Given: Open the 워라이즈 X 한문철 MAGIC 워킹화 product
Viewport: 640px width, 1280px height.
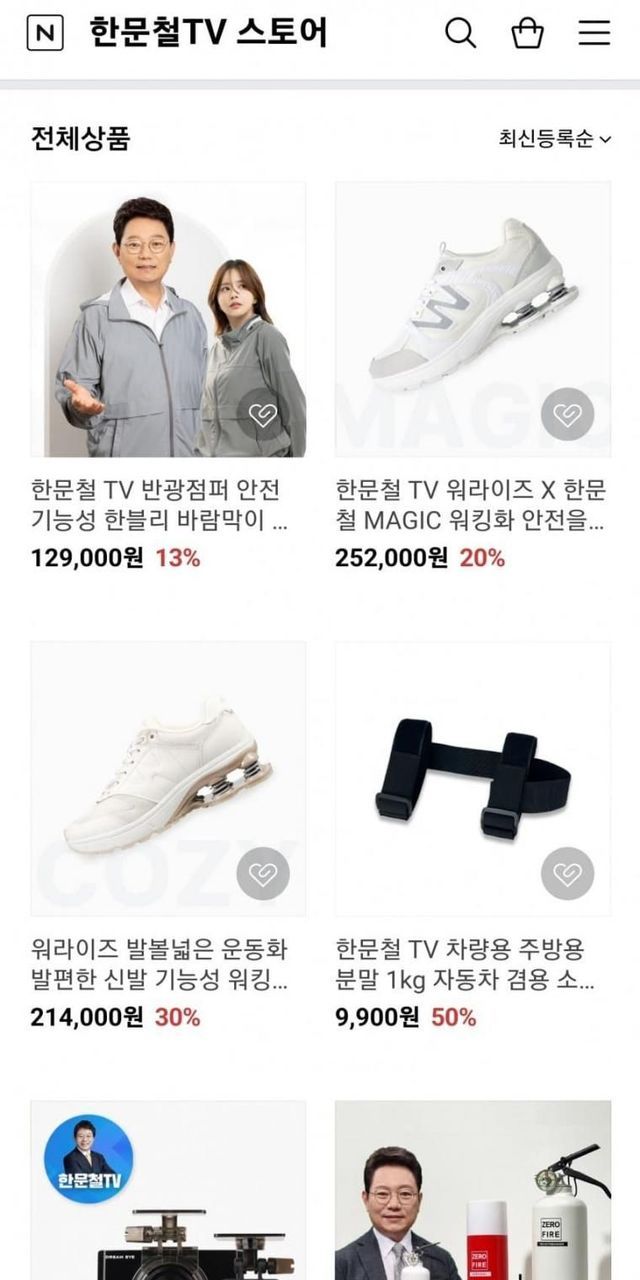Looking at the screenshot, I should point(472,319).
